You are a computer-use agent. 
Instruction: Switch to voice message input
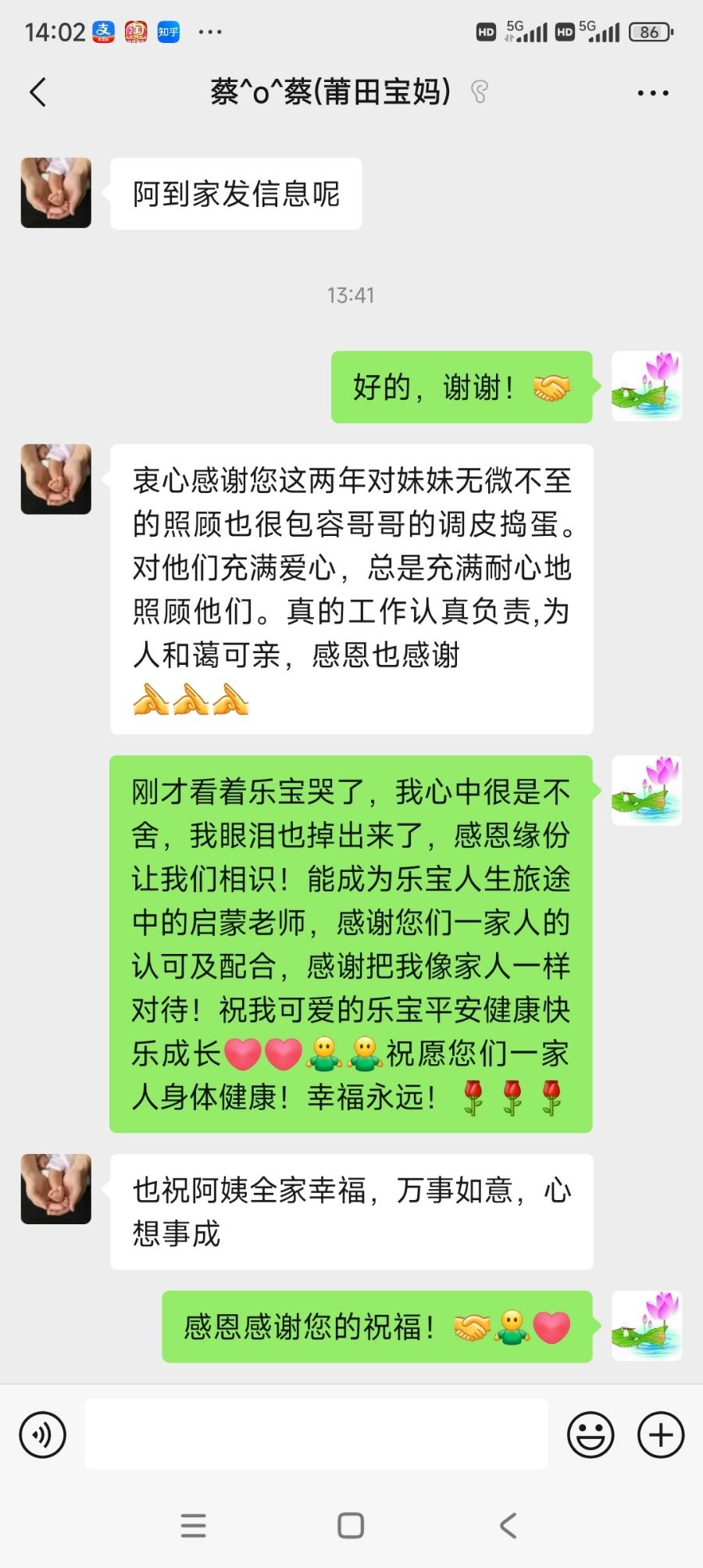click(42, 1434)
